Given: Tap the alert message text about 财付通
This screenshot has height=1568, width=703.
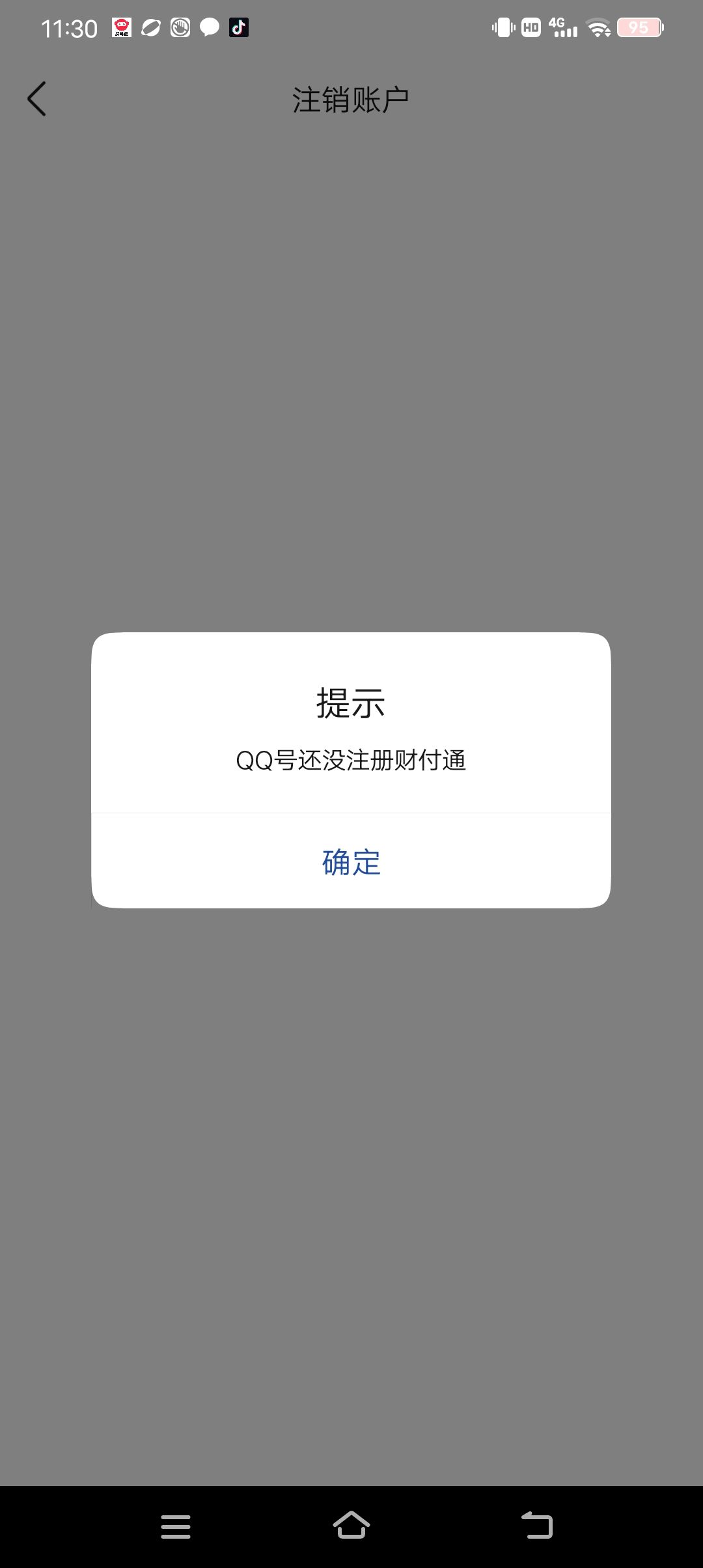Looking at the screenshot, I should 351,761.
